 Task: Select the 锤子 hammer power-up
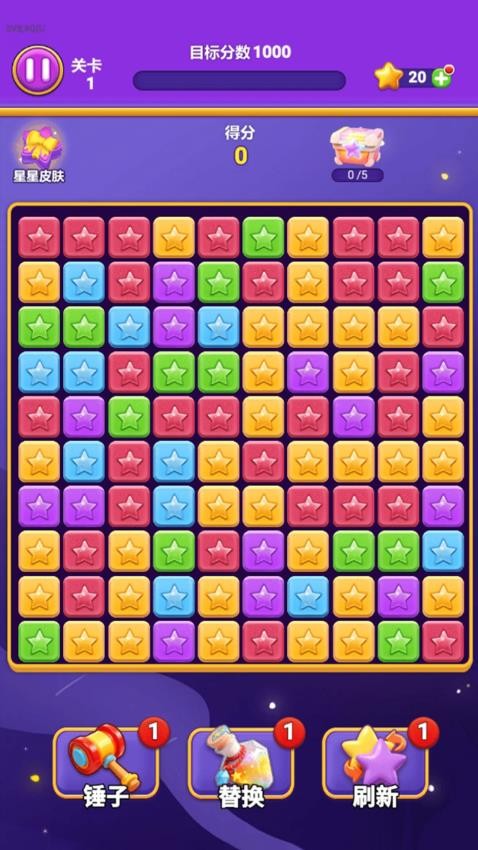pyautogui.click(x=106, y=763)
